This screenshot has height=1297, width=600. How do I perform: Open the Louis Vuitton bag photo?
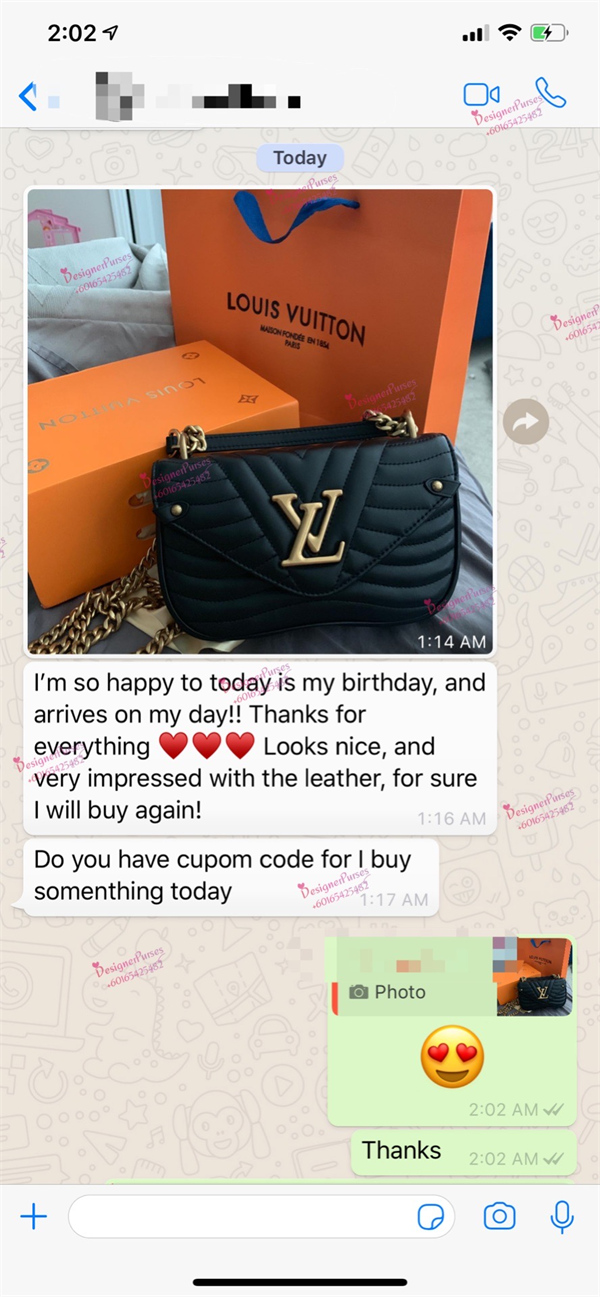click(260, 421)
